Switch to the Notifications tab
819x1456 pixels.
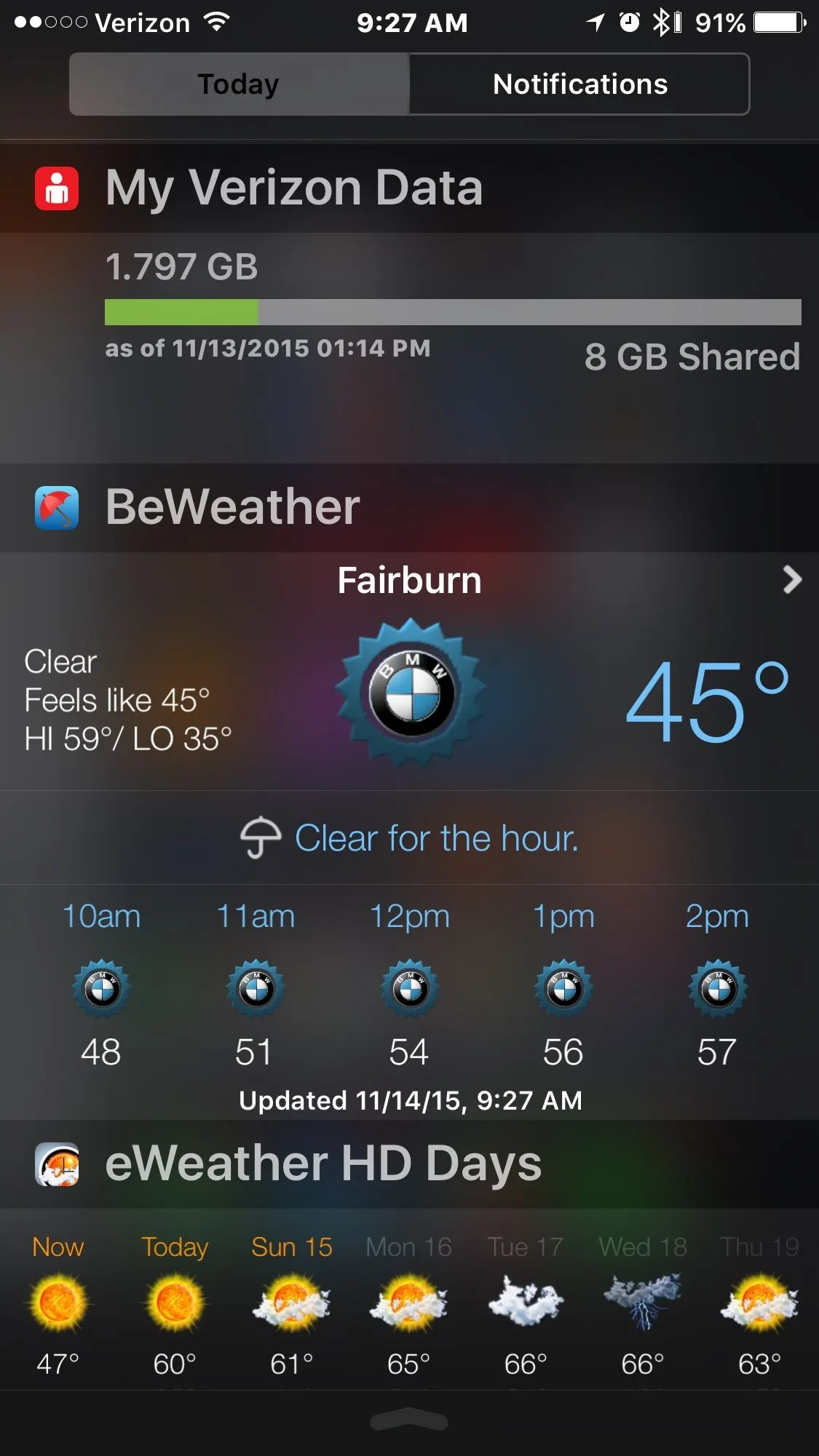[x=579, y=84]
